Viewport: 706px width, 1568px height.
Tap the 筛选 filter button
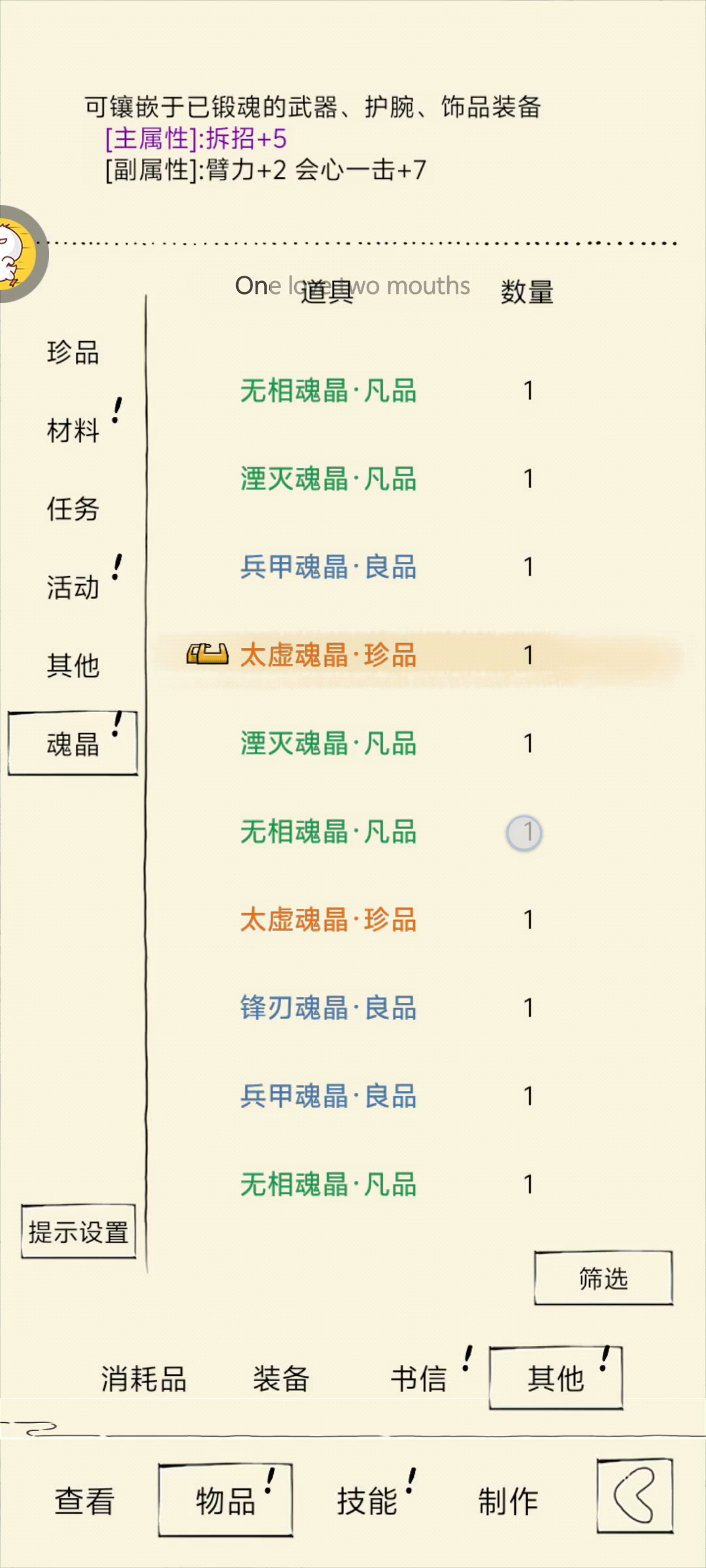coord(603,1279)
